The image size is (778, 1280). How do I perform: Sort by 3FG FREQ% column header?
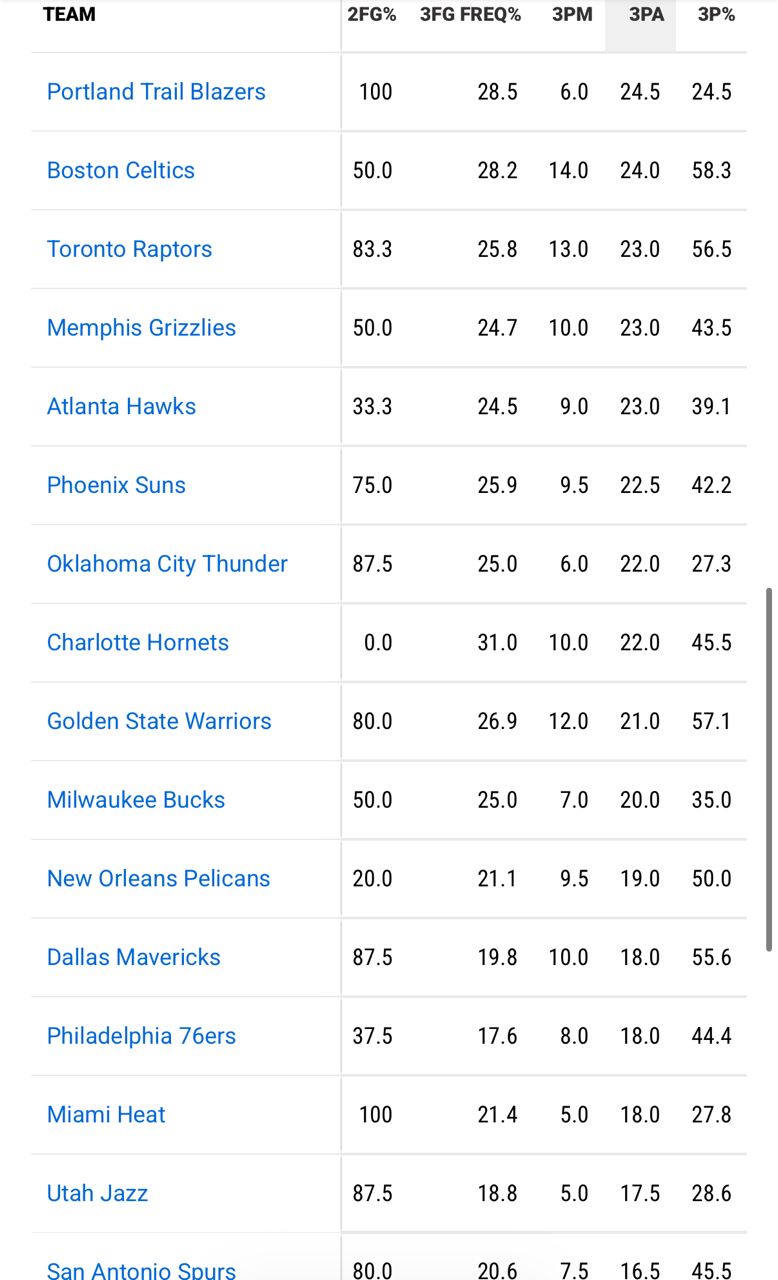coord(470,15)
